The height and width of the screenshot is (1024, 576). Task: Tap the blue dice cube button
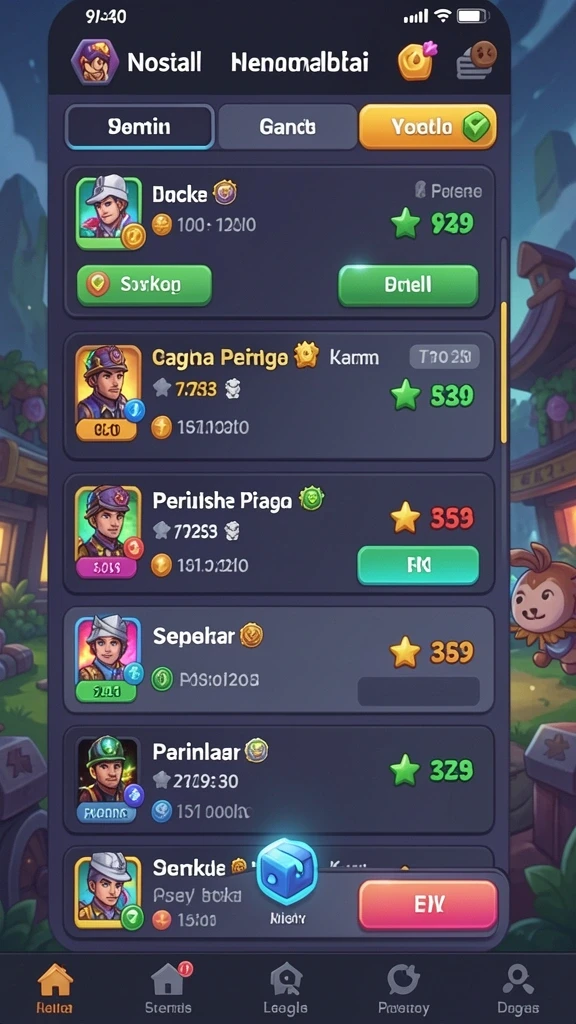287,872
